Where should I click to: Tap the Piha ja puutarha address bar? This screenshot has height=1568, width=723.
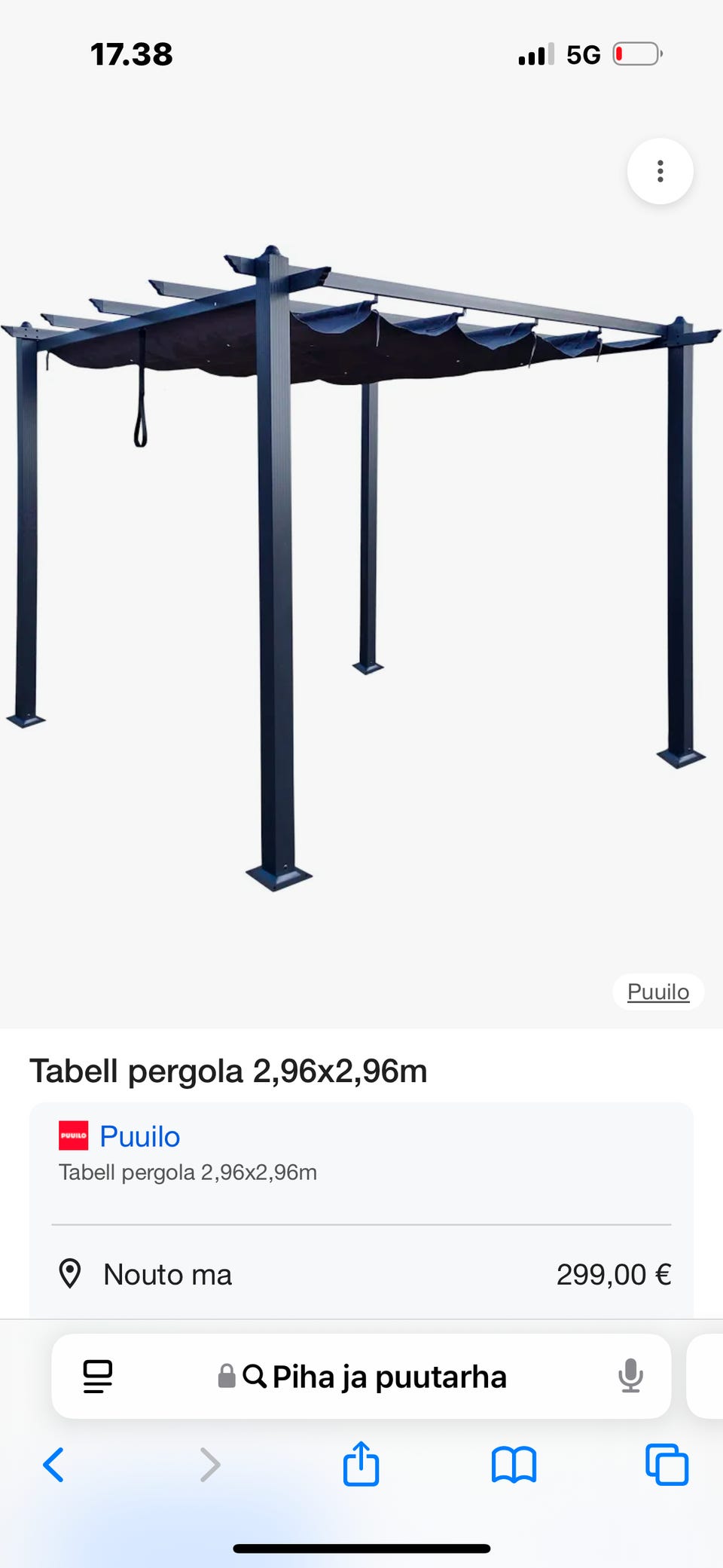(x=361, y=1377)
